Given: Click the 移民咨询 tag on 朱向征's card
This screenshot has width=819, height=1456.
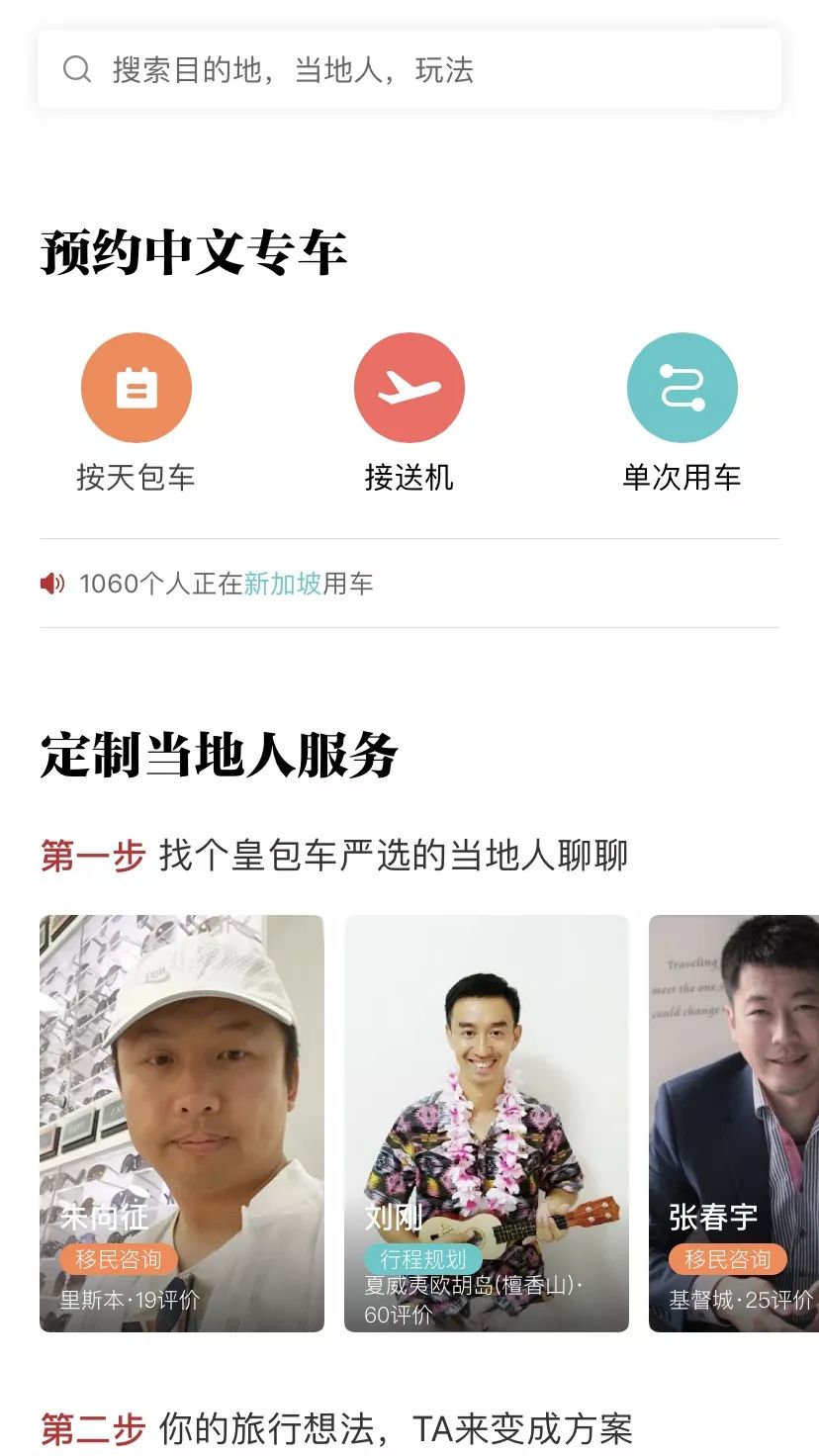Looking at the screenshot, I should [x=117, y=1260].
